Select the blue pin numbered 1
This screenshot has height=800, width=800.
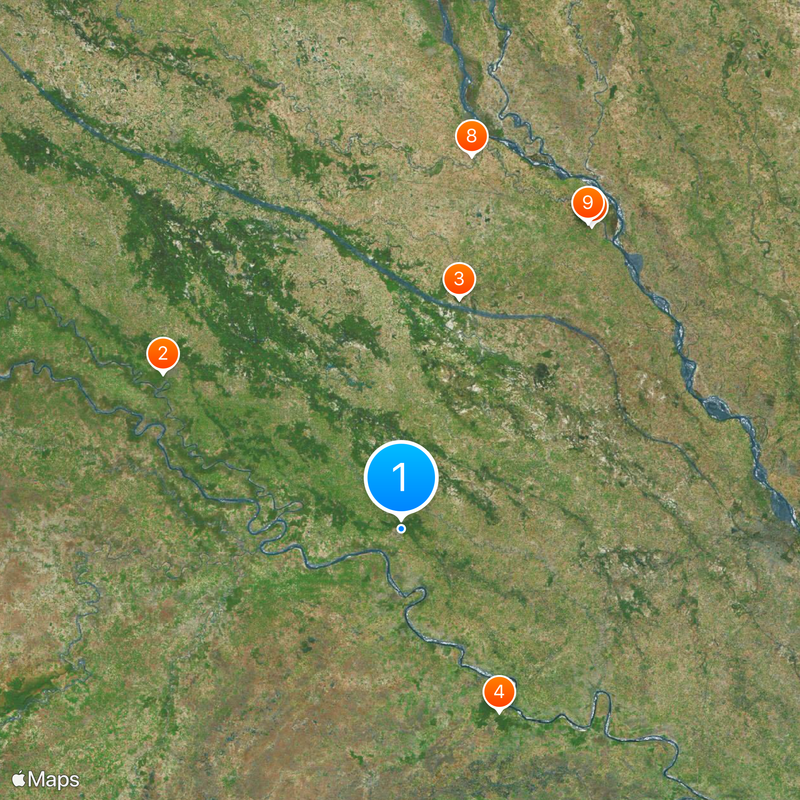pyautogui.click(x=401, y=478)
